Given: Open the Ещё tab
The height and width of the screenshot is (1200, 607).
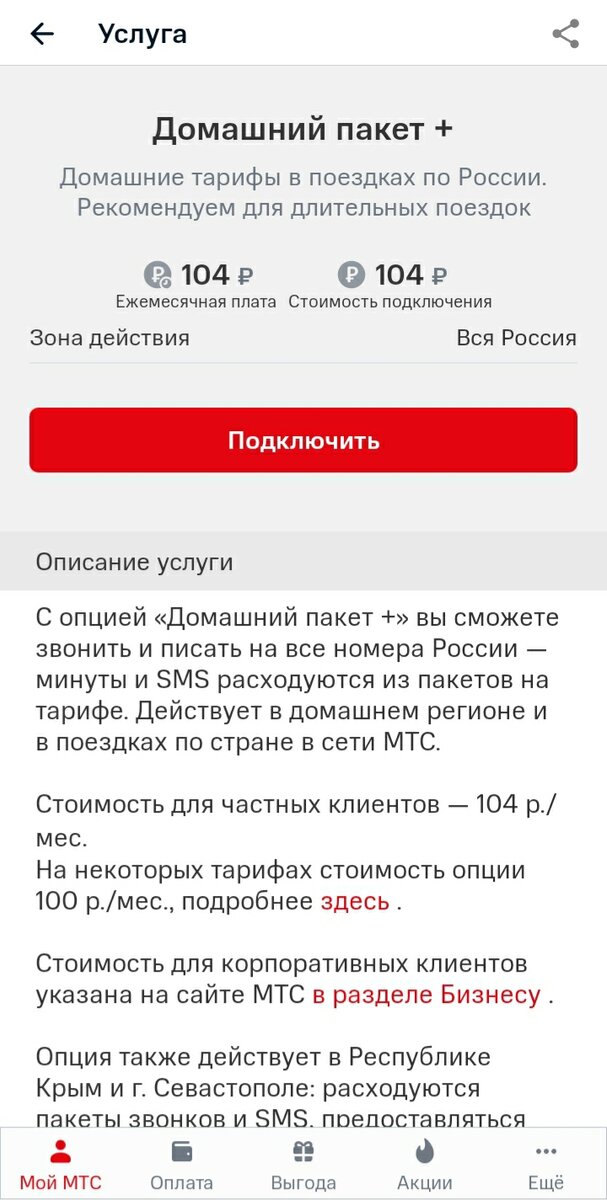Looking at the screenshot, I should pos(546,1165).
